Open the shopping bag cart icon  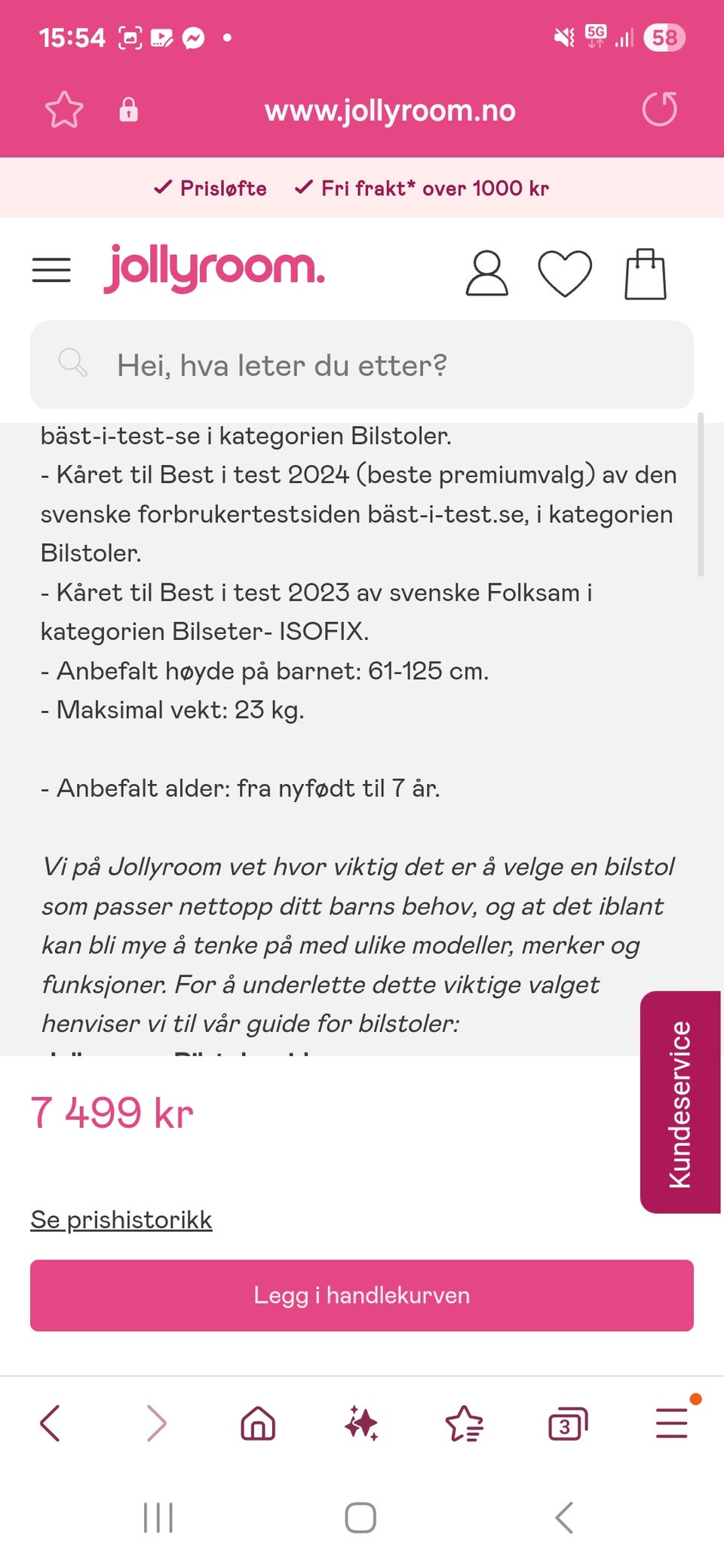click(645, 273)
